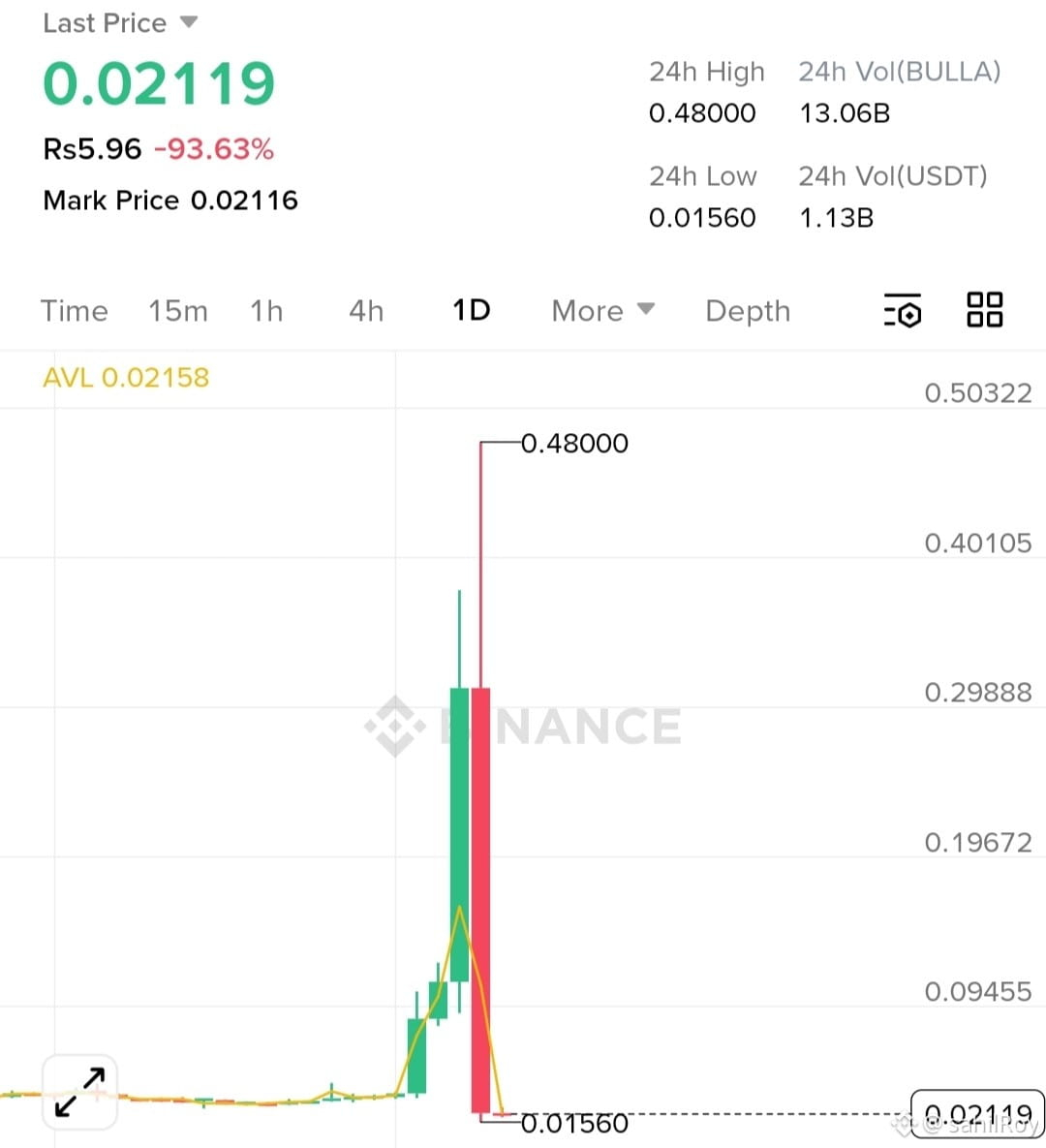Switch chart to Time view

tap(74, 311)
